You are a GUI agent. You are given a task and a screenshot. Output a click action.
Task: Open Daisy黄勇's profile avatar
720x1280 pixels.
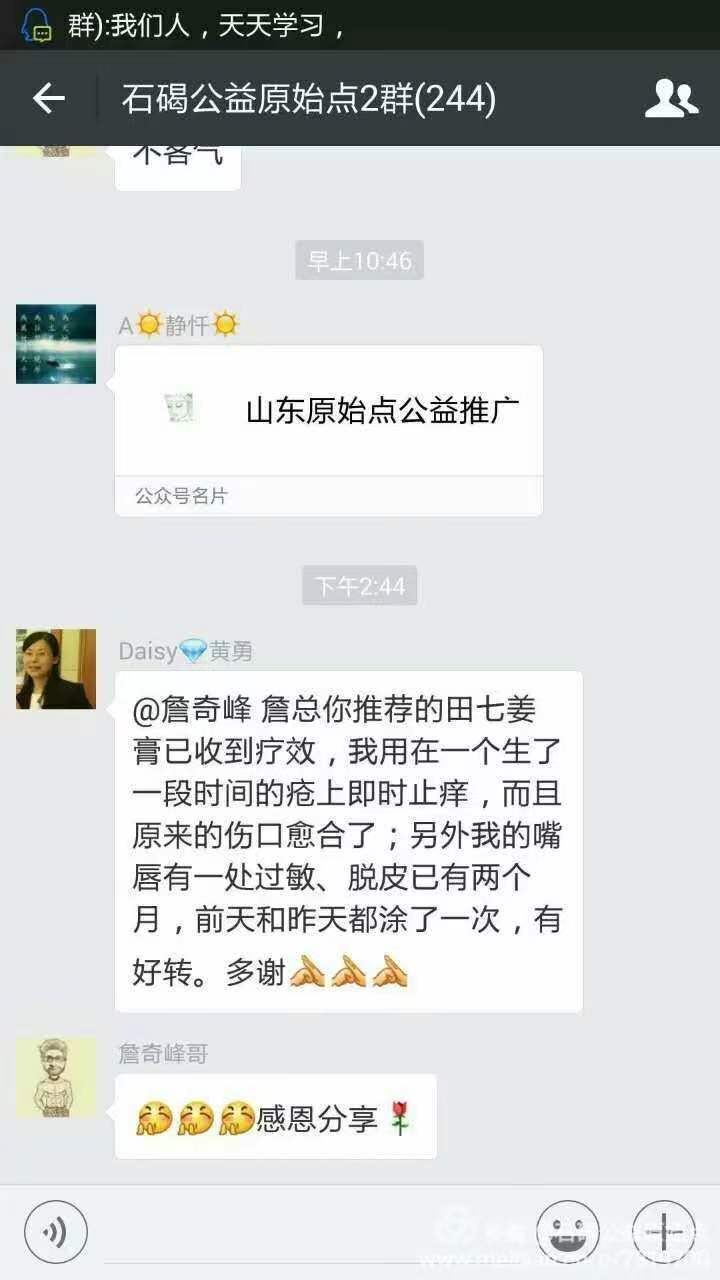pyautogui.click(x=56, y=669)
